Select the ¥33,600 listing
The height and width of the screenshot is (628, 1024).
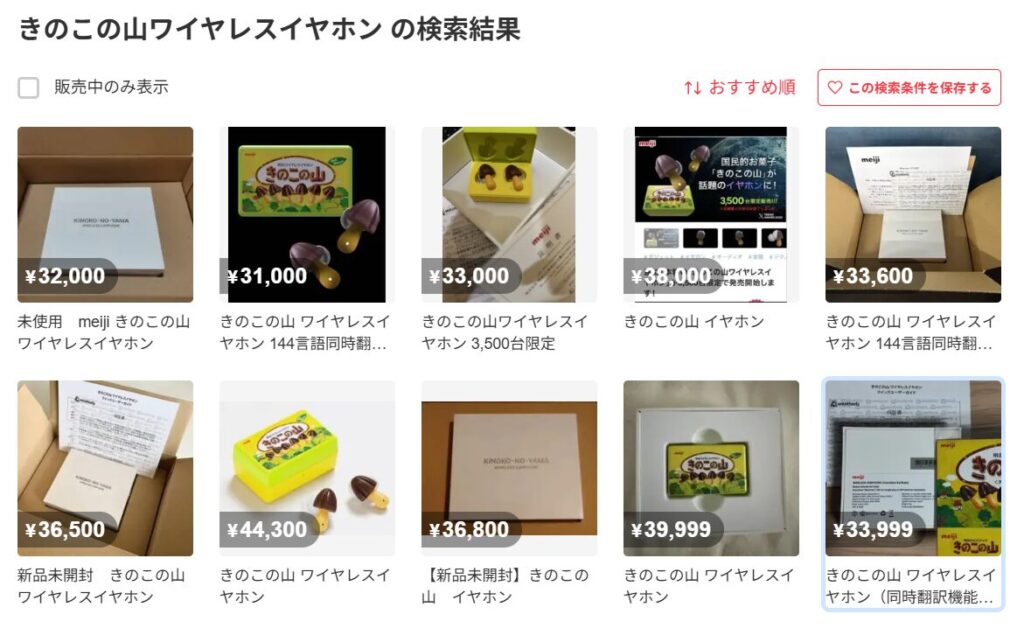[x=913, y=214]
